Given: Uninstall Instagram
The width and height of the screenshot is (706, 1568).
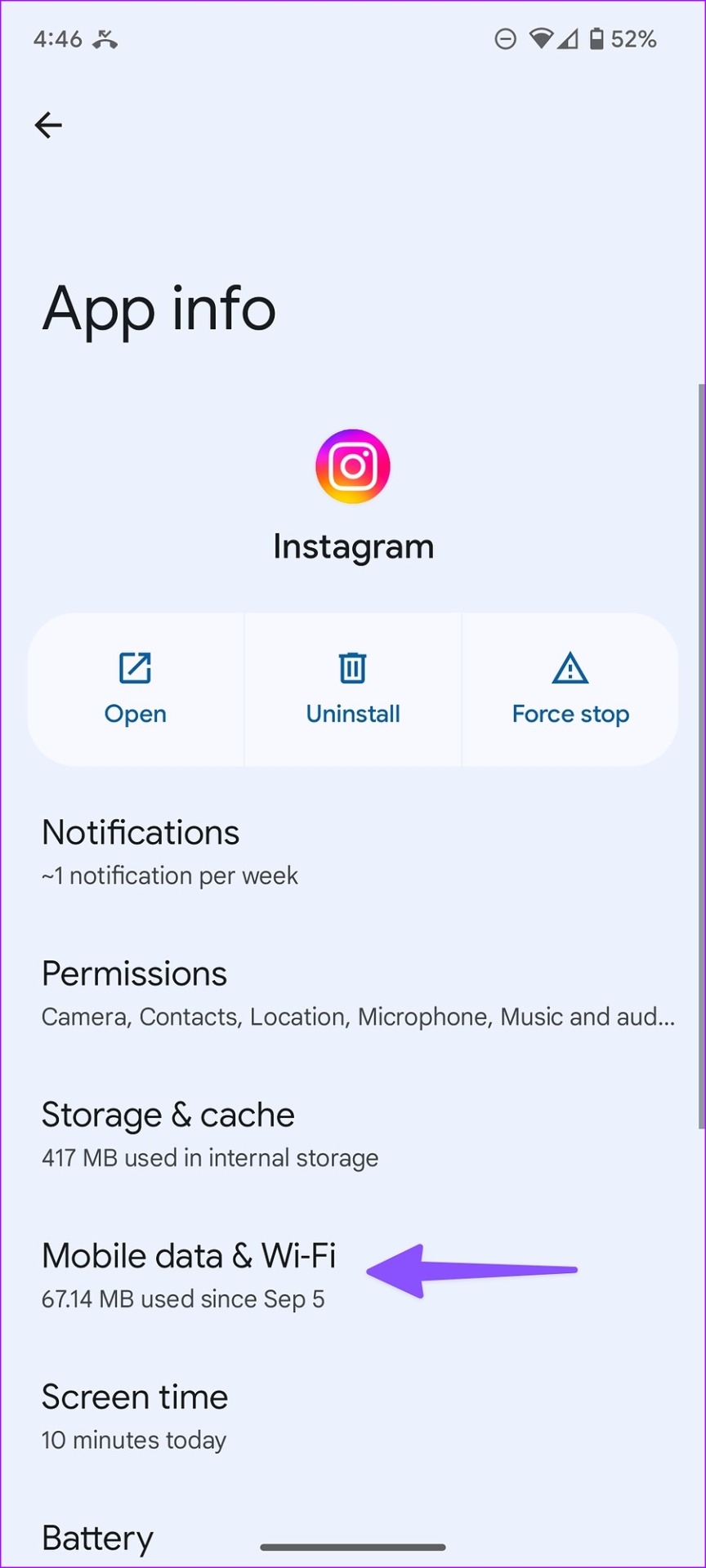Looking at the screenshot, I should (353, 690).
